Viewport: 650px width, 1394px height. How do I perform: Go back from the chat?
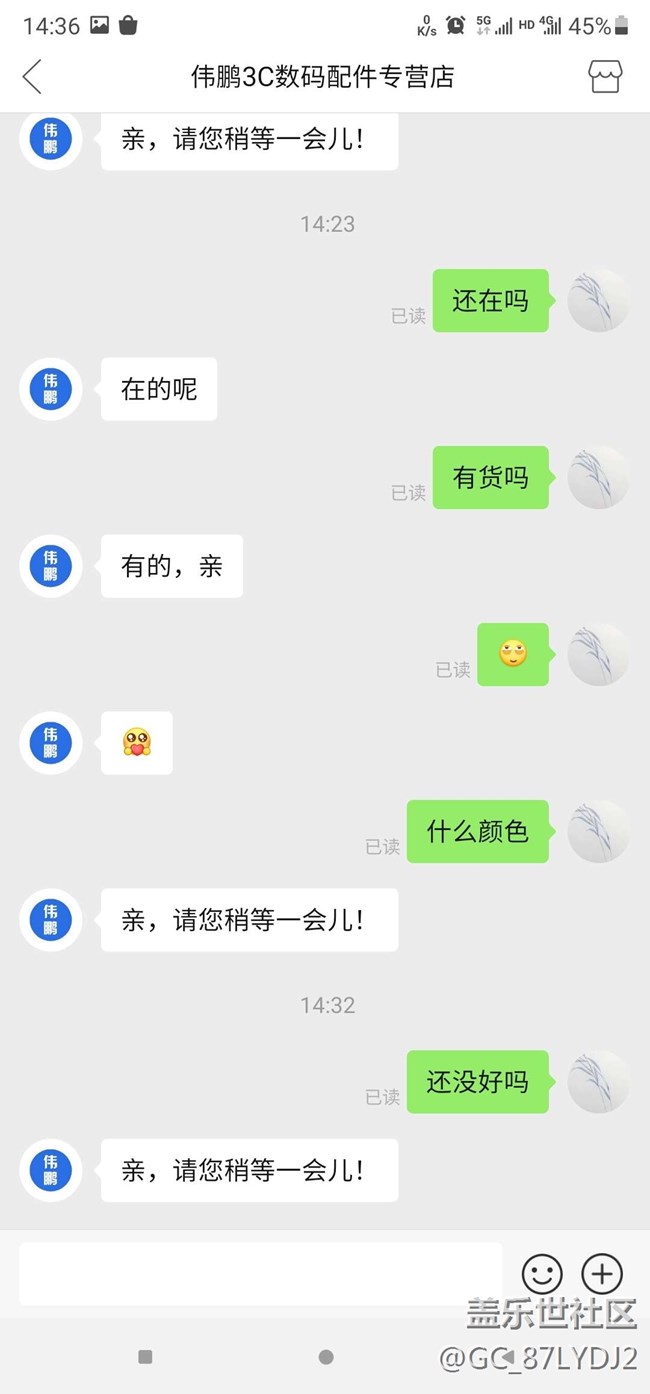tap(32, 76)
